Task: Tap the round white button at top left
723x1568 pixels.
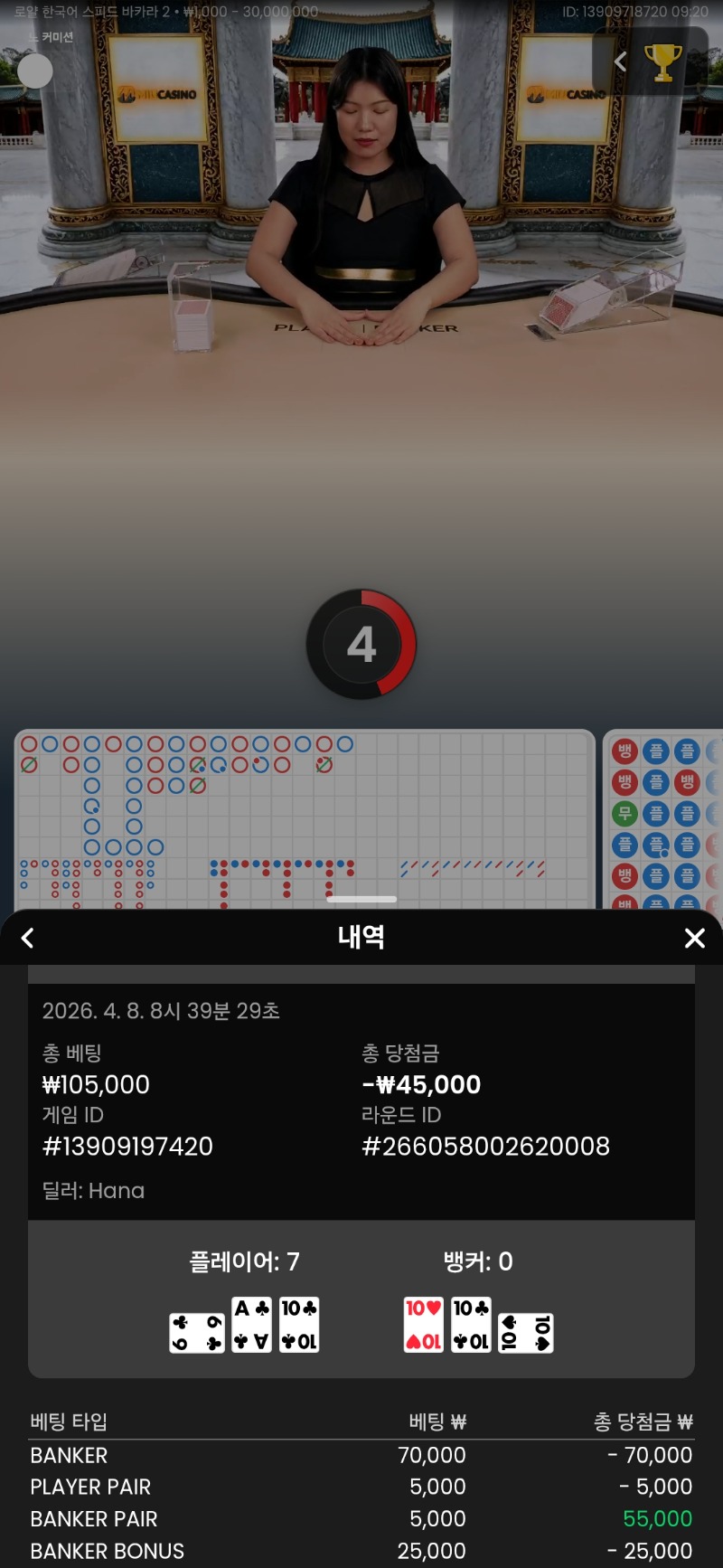Action: point(35,71)
